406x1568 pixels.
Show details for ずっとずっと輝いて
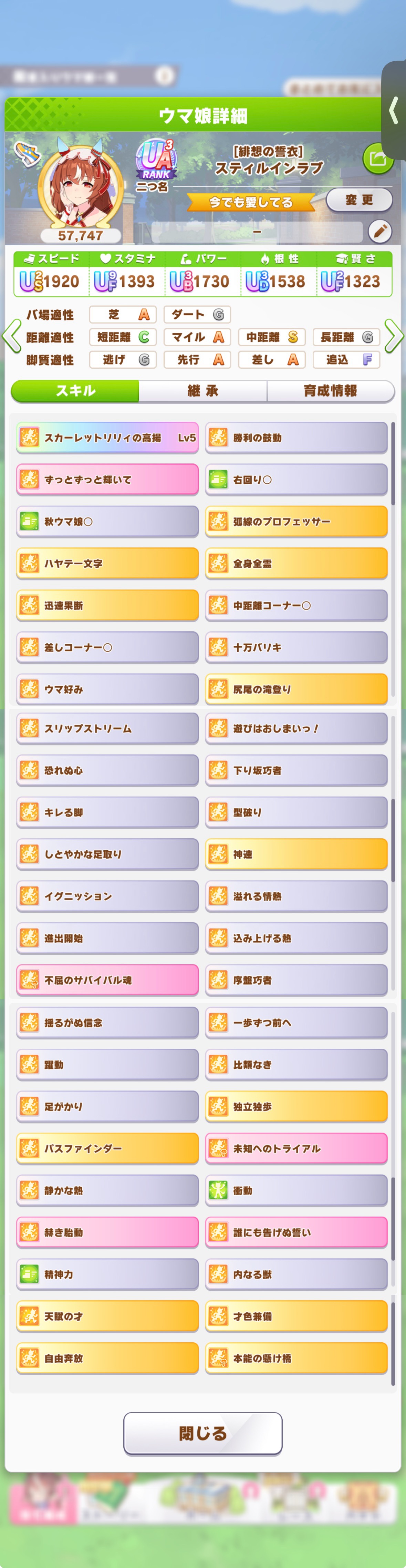coord(107,480)
